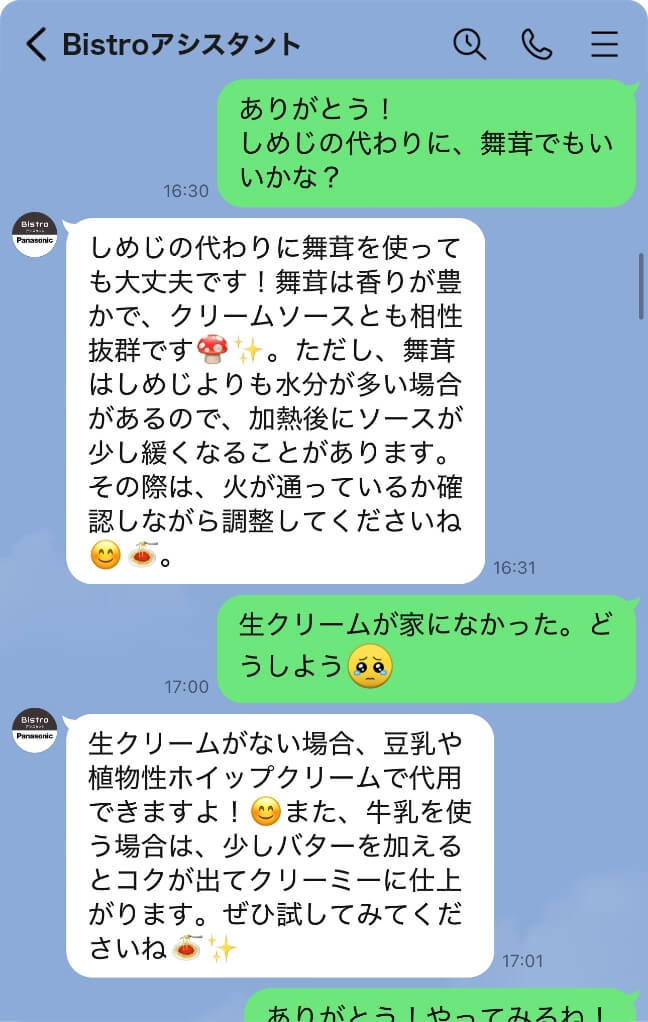Go back from the Bistroアシスタント chat
Viewport: 648px width, 1022px height.
(x=36, y=44)
